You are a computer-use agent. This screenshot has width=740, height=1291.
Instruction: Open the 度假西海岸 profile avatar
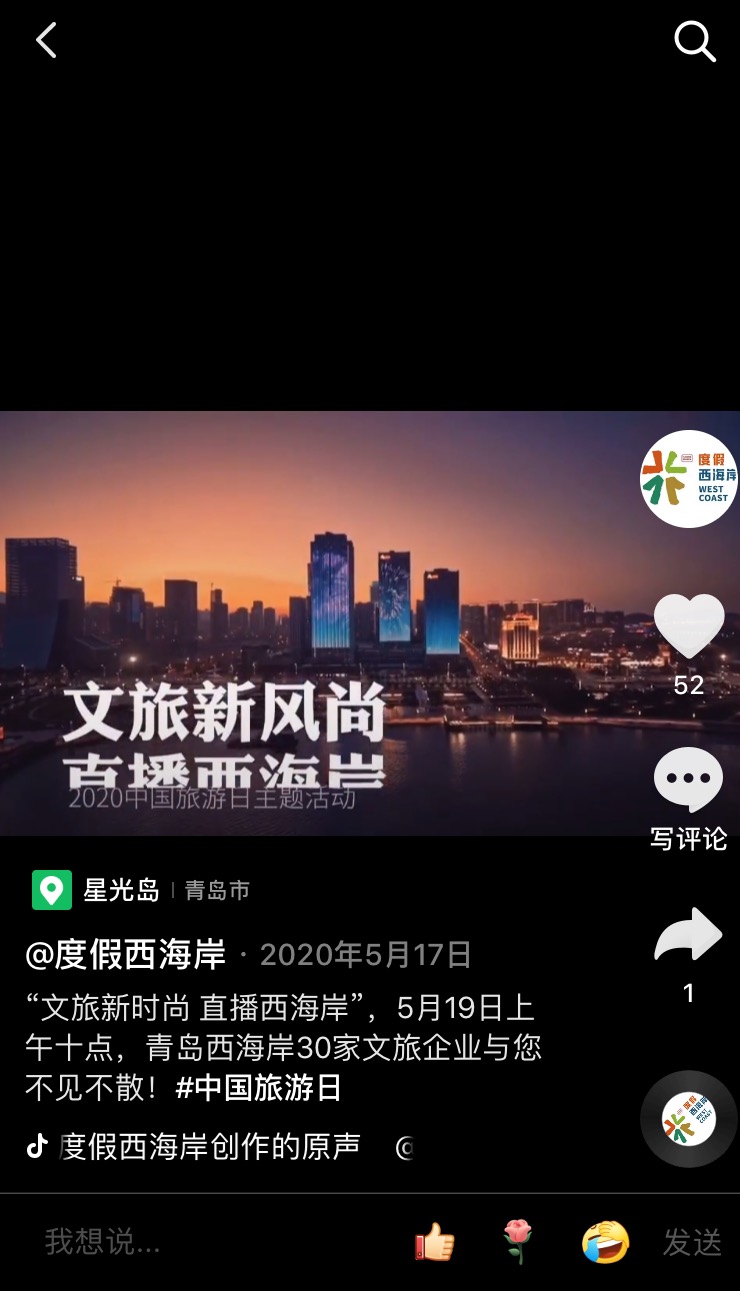pos(688,478)
